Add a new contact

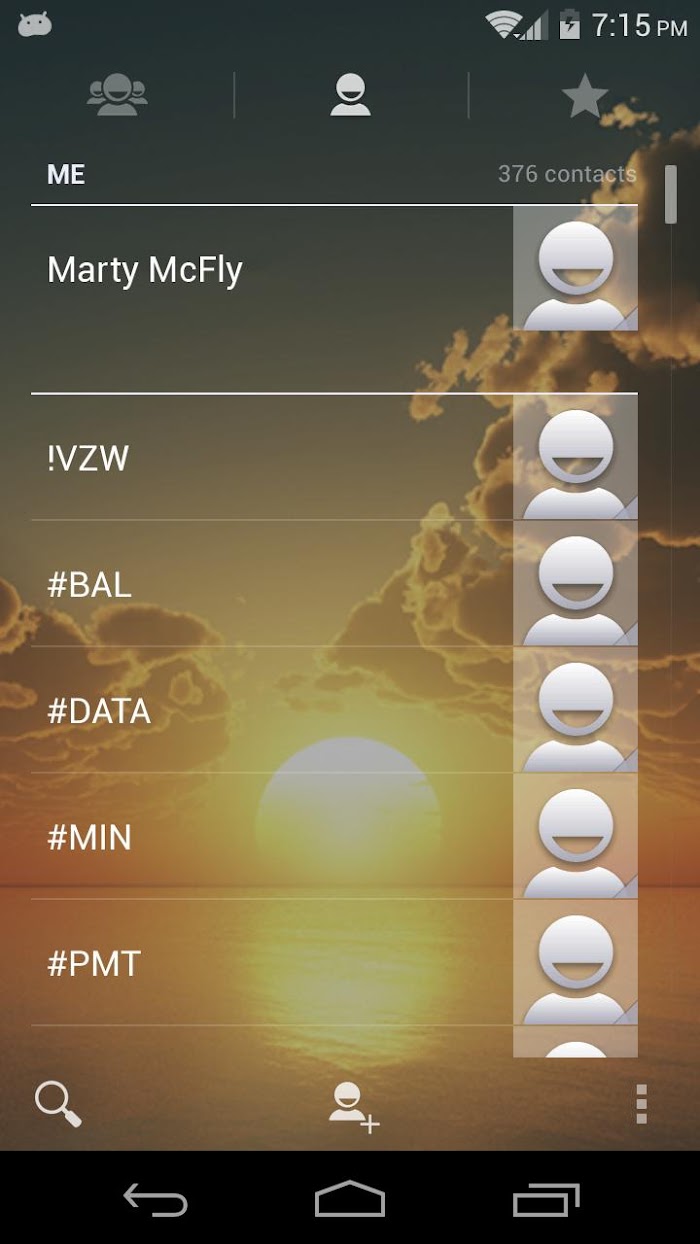(354, 1106)
